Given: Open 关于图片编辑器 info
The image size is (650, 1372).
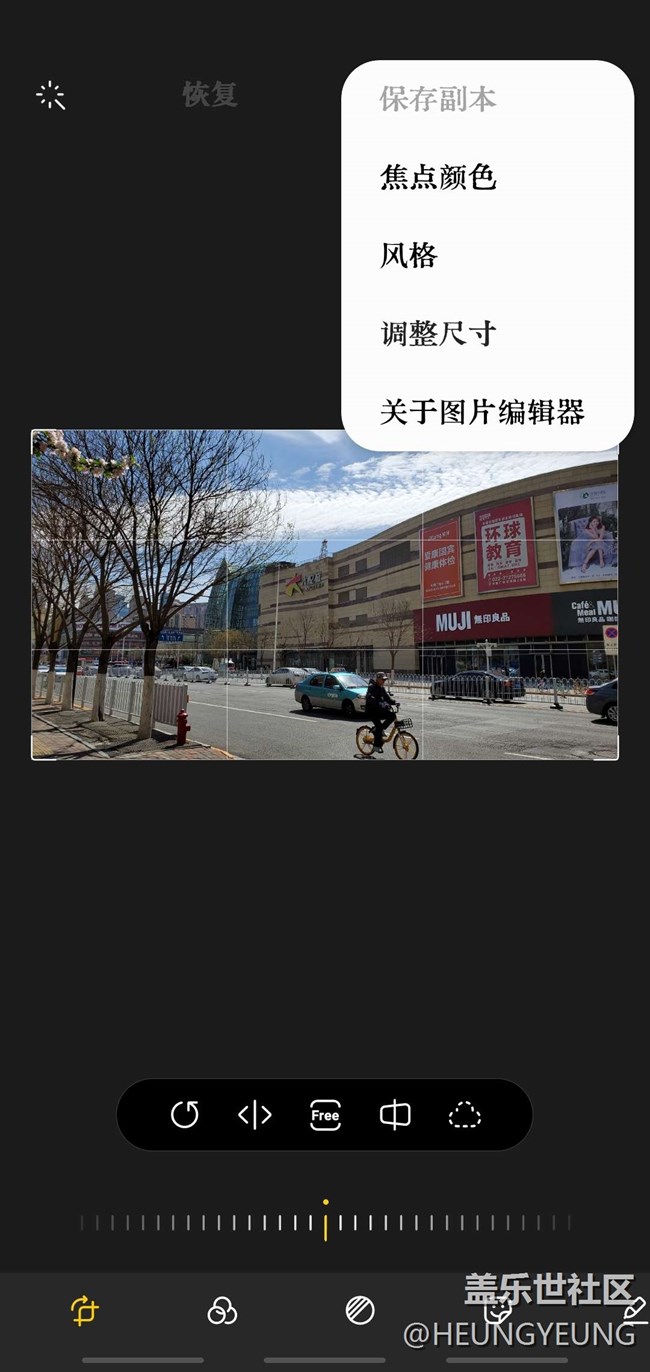Looking at the screenshot, I should pos(482,411).
